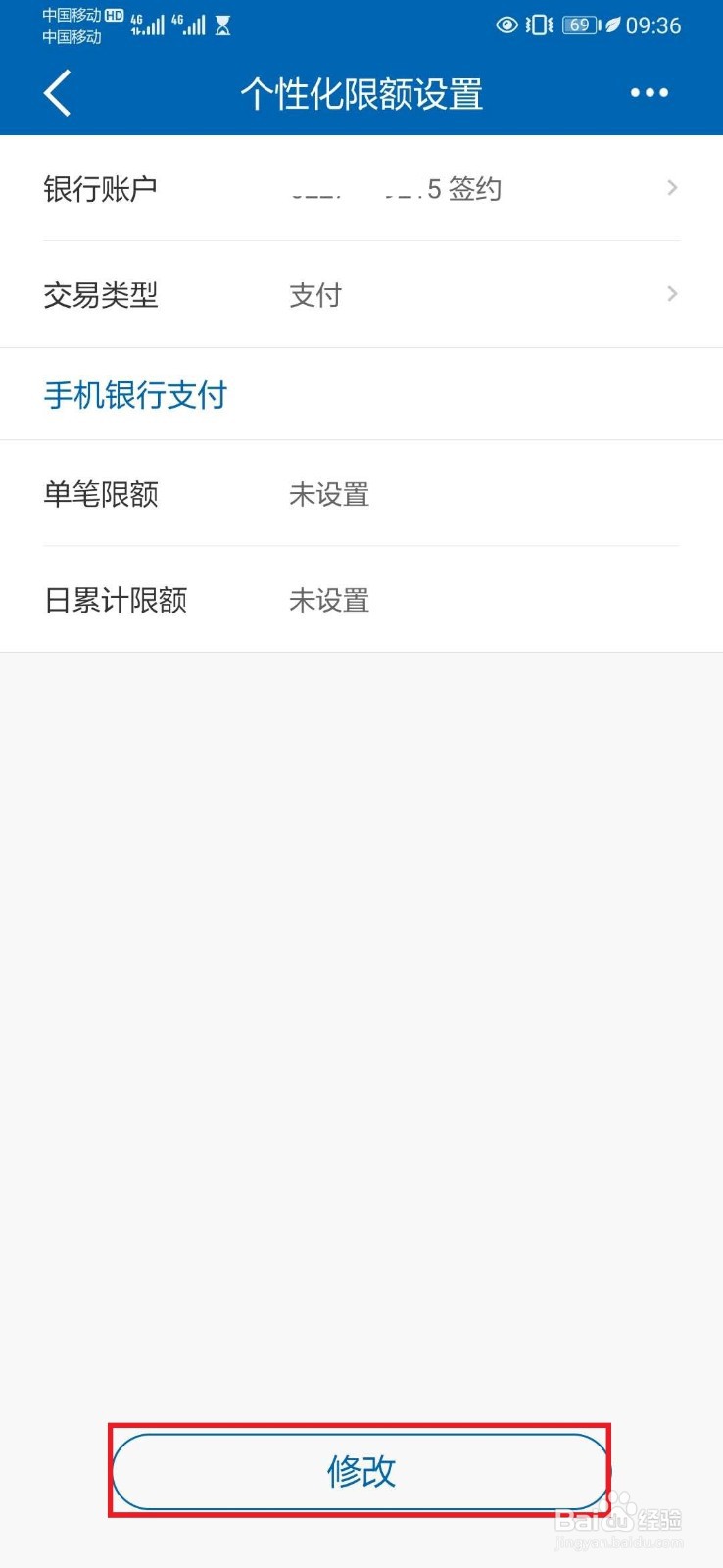Viewport: 723px width, 1568px height.
Task: Tap the back arrow on the title bar
Action: (x=56, y=93)
